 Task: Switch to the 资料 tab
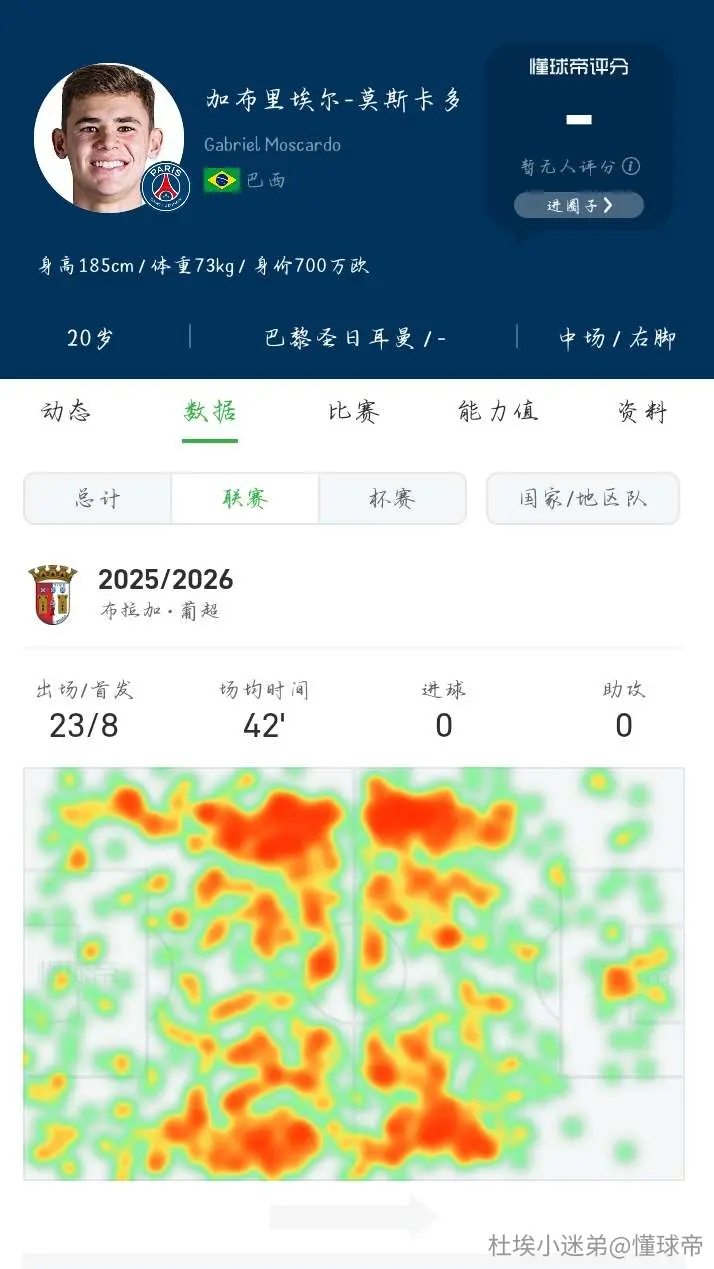coord(642,411)
